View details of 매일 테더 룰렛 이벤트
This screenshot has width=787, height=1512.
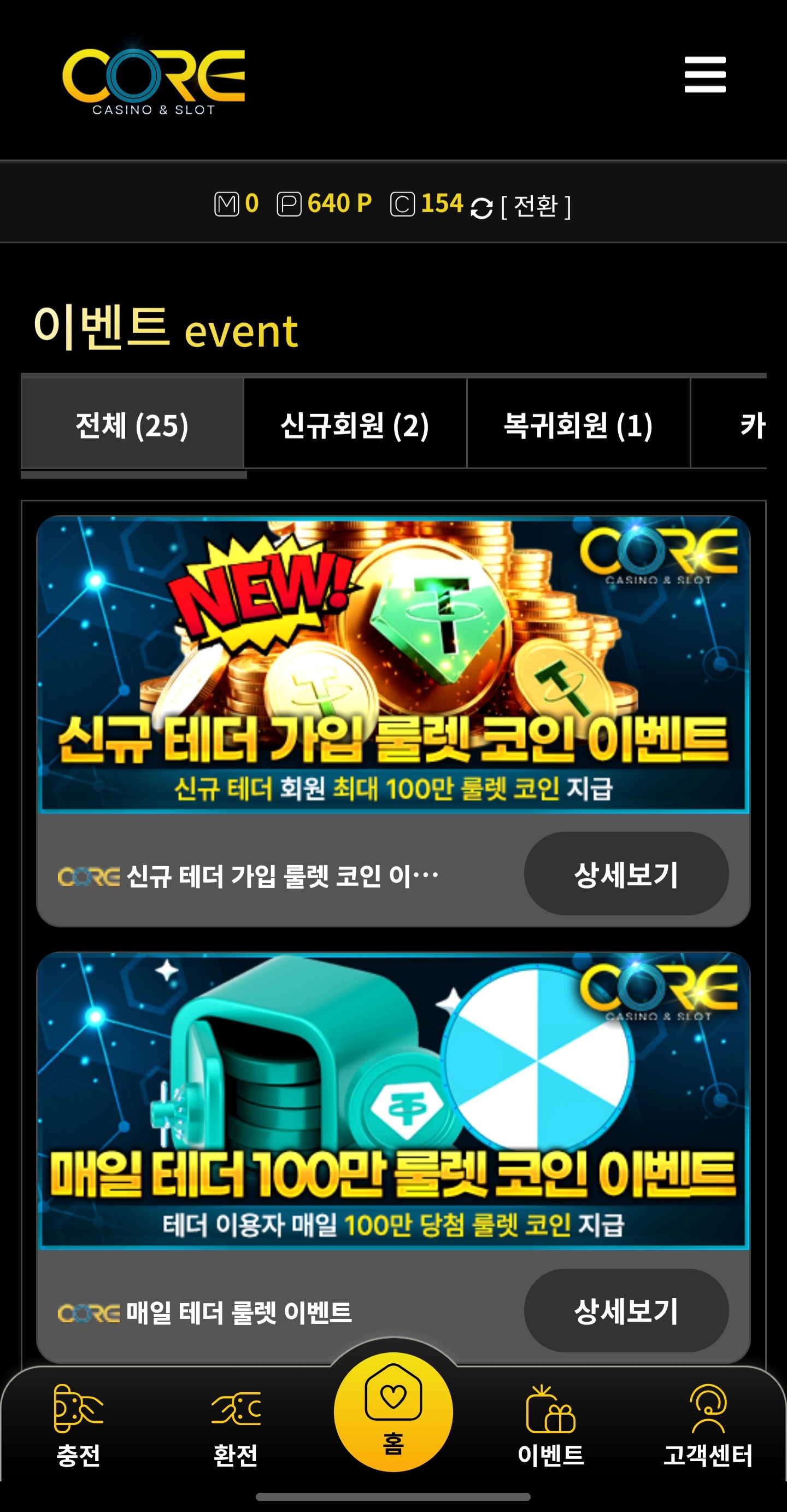pyautogui.click(x=626, y=1310)
